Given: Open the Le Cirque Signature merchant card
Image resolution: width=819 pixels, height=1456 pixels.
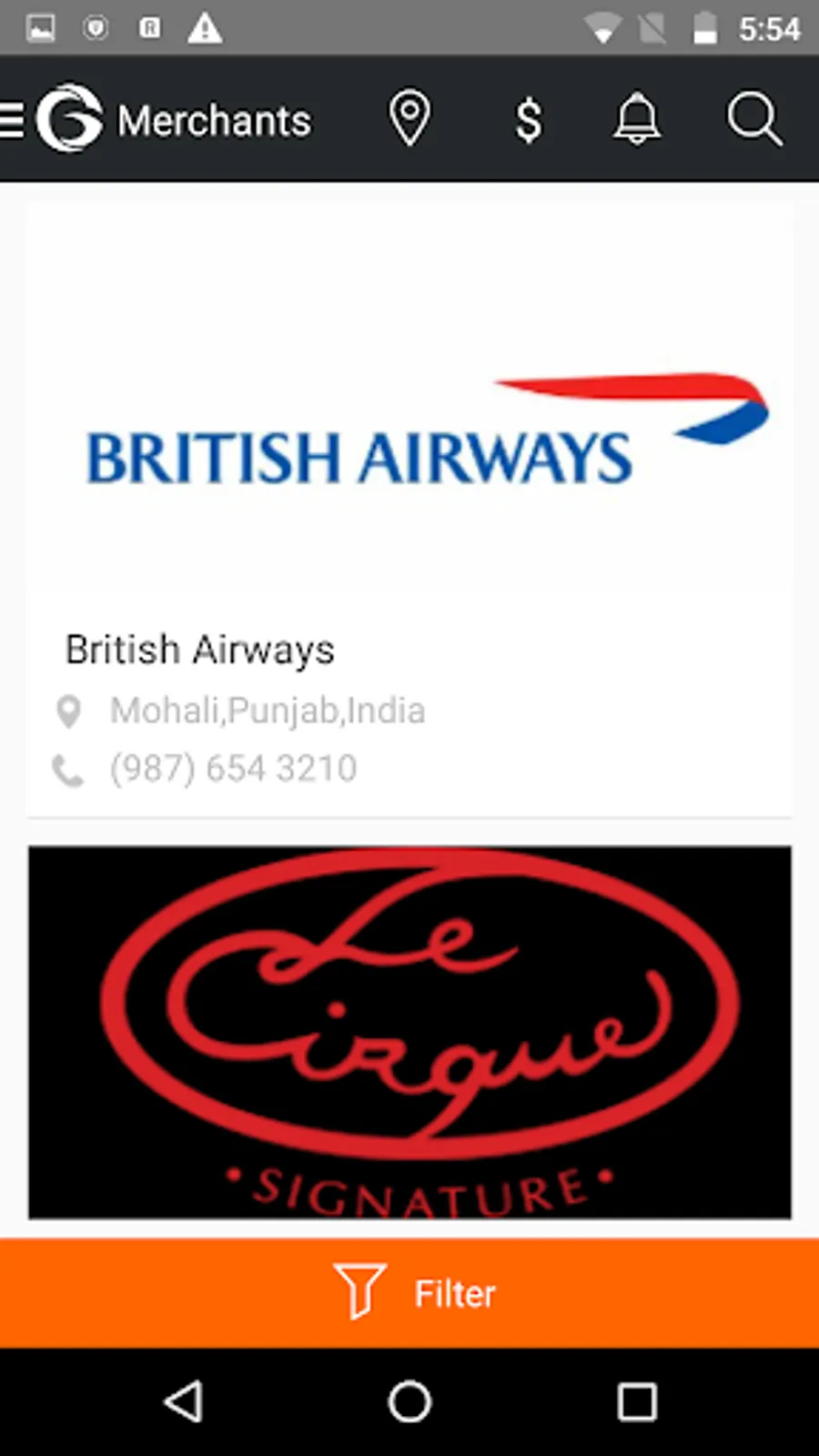Looking at the screenshot, I should 409,1032.
